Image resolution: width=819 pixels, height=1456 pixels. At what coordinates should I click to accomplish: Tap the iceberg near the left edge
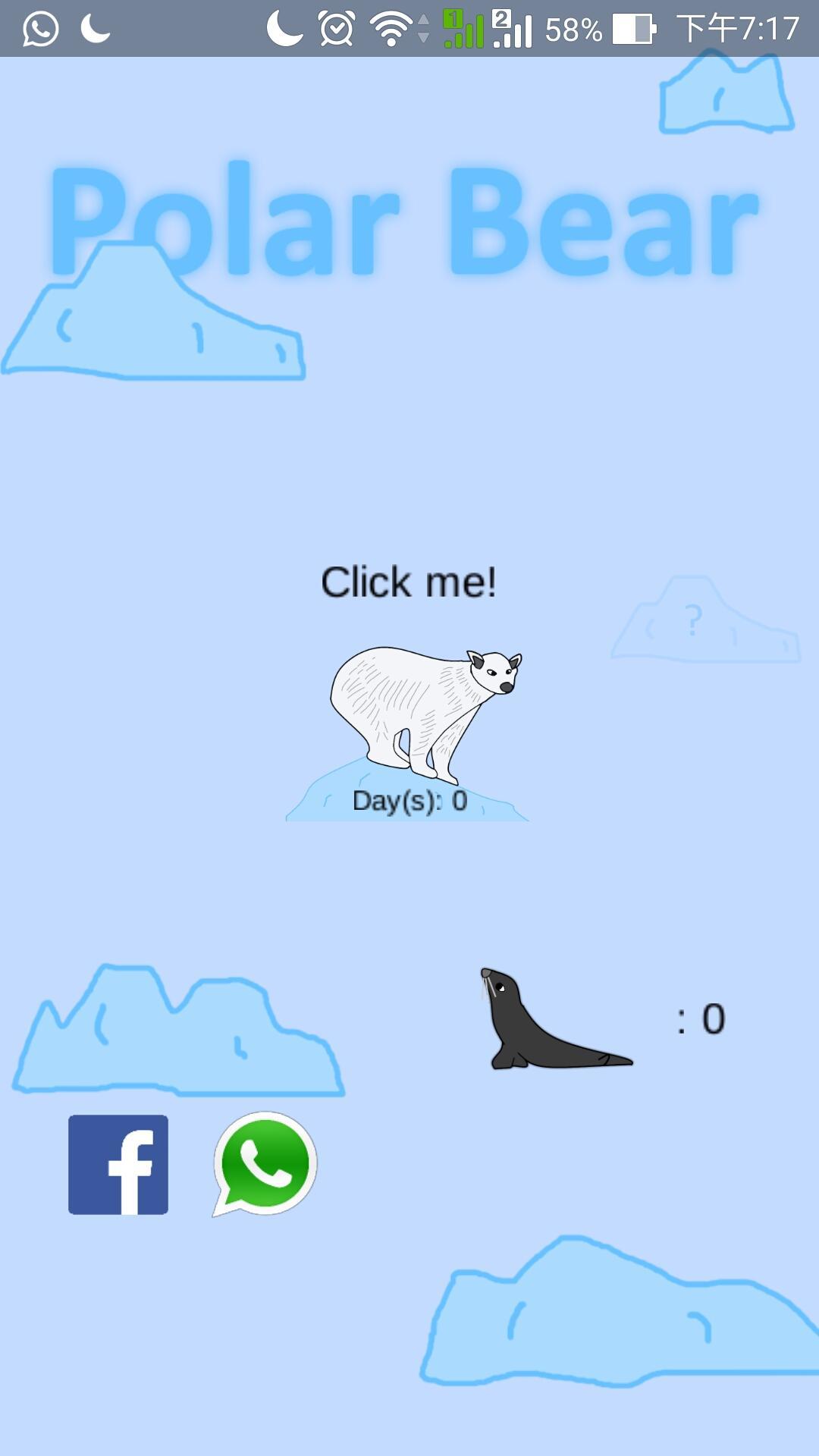coord(152,326)
